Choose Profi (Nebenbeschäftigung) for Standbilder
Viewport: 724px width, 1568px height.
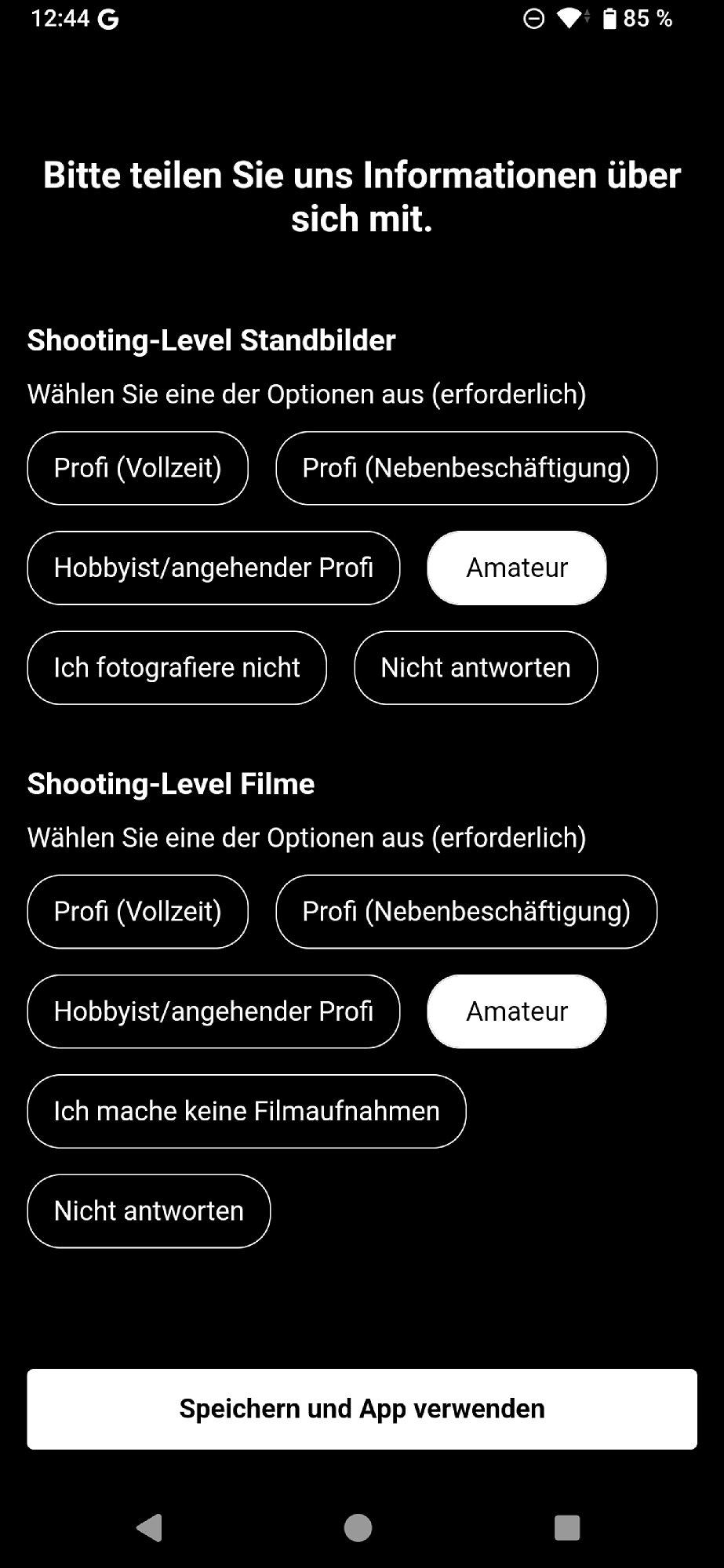466,468
